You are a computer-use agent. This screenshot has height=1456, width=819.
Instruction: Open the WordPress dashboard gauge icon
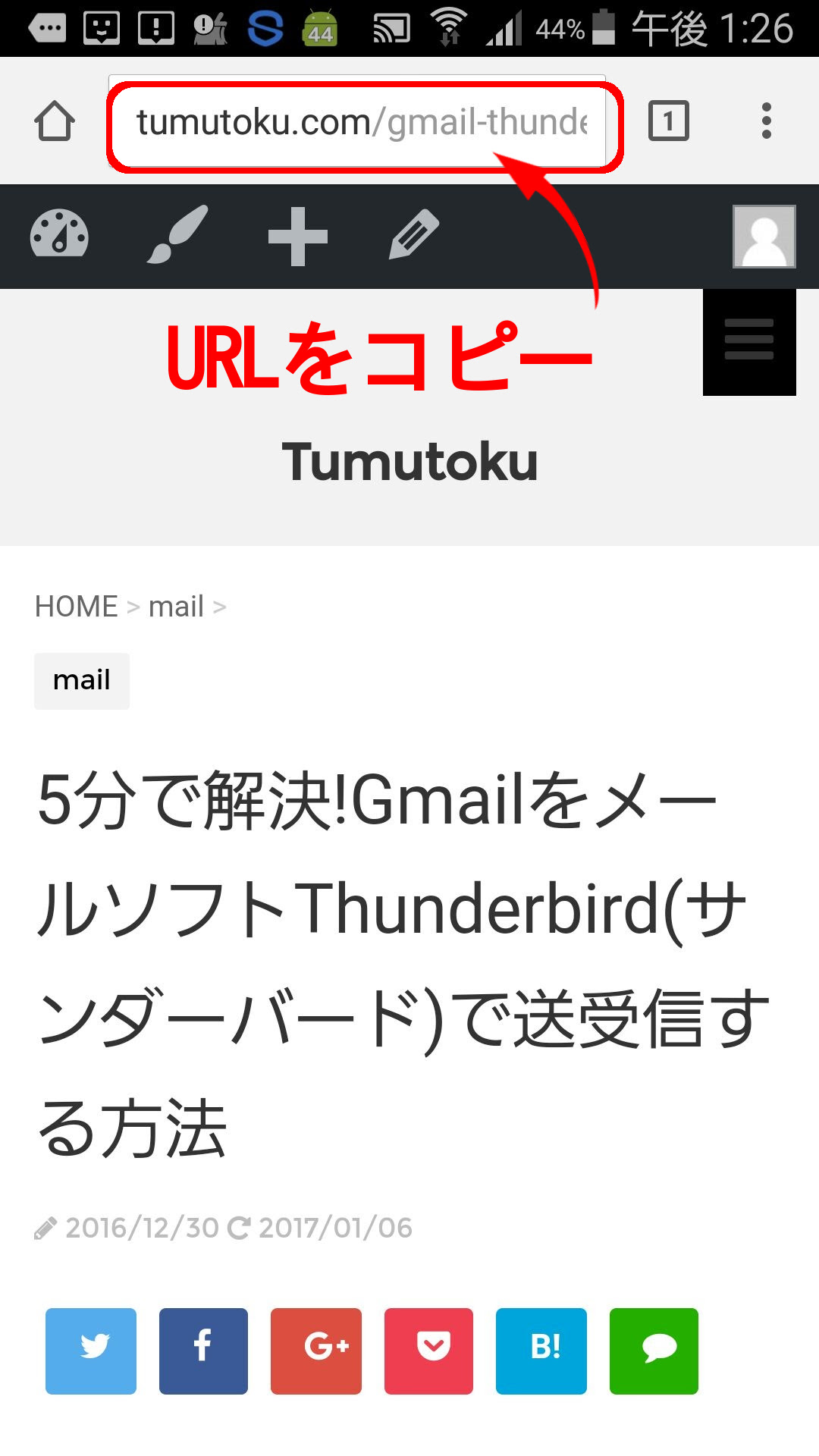pyautogui.click(x=59, y=235)
